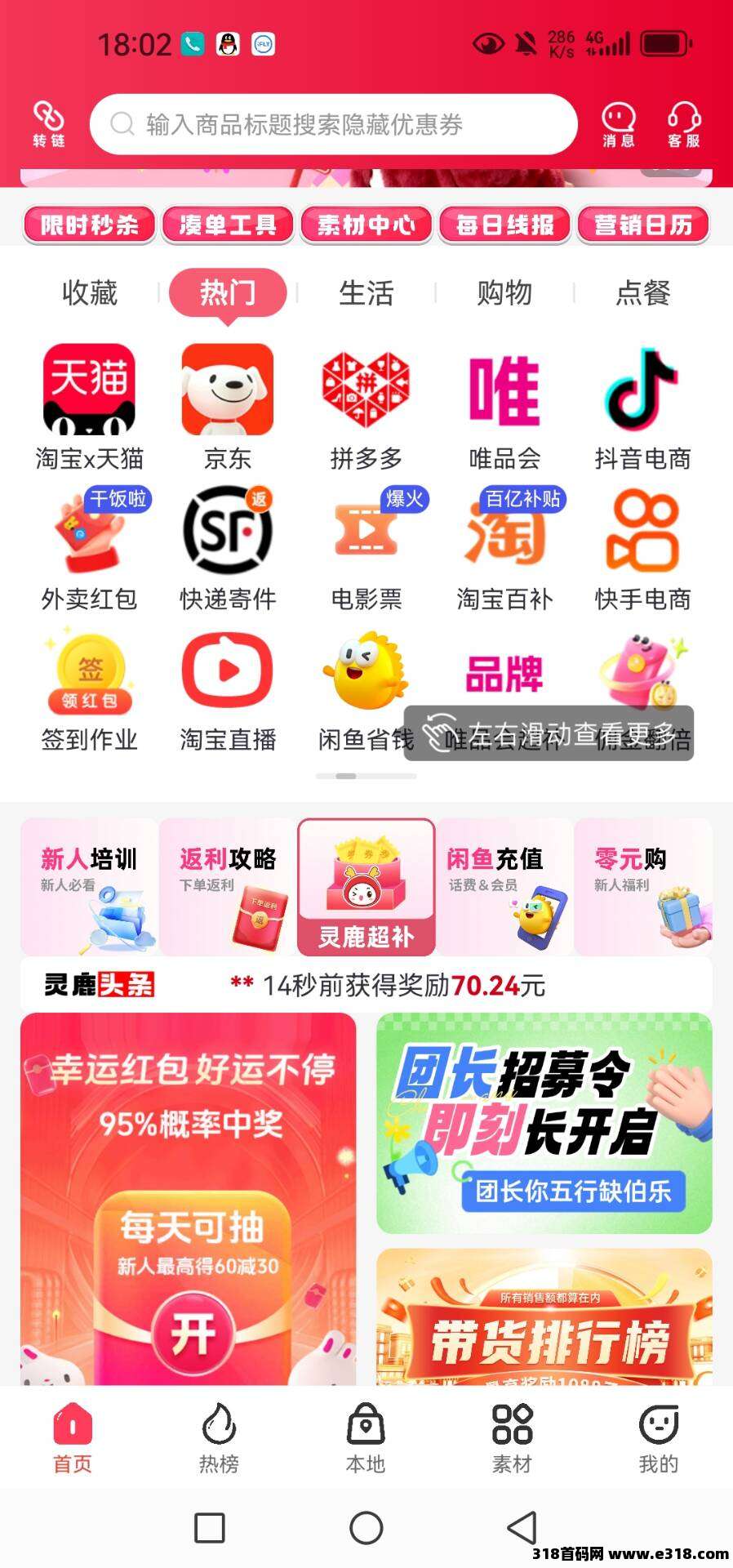Image resolution: width=733 pixels, height=1568 pixels.
Task: Open the 灵鹿超补 card
Action: point(366,887)
